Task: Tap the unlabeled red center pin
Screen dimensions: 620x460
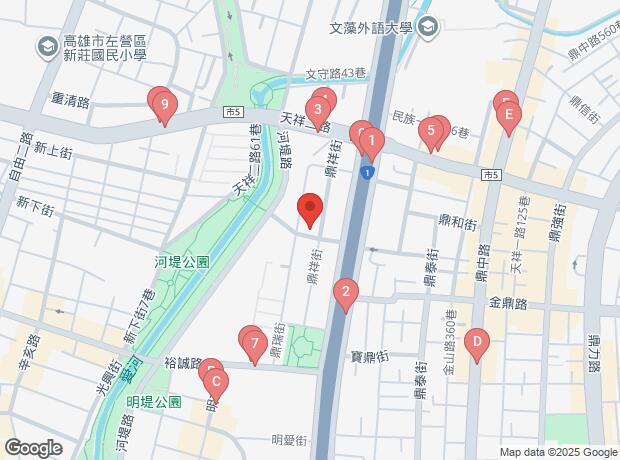Action: pyautogui.click(x=310, y=210)
